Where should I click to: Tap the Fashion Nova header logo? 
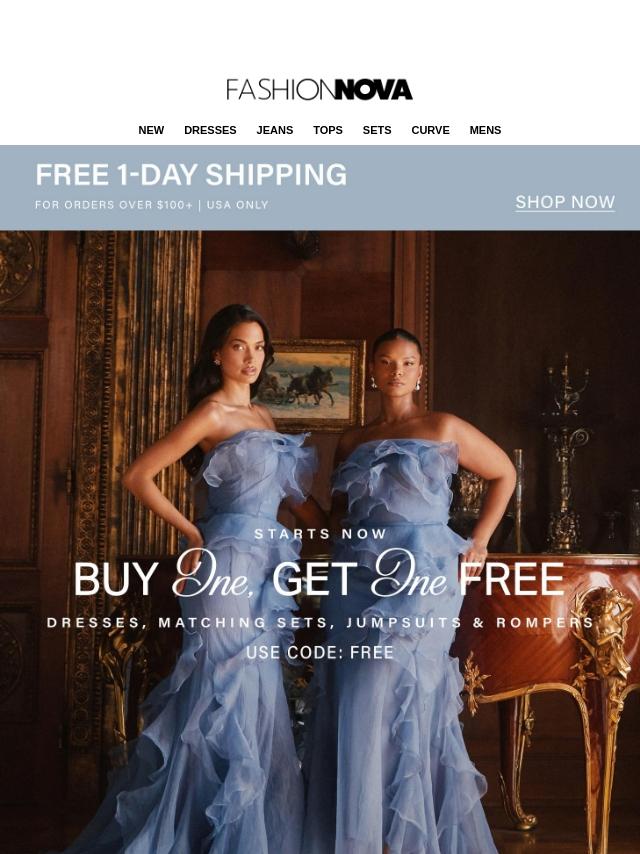pos(320,90)
